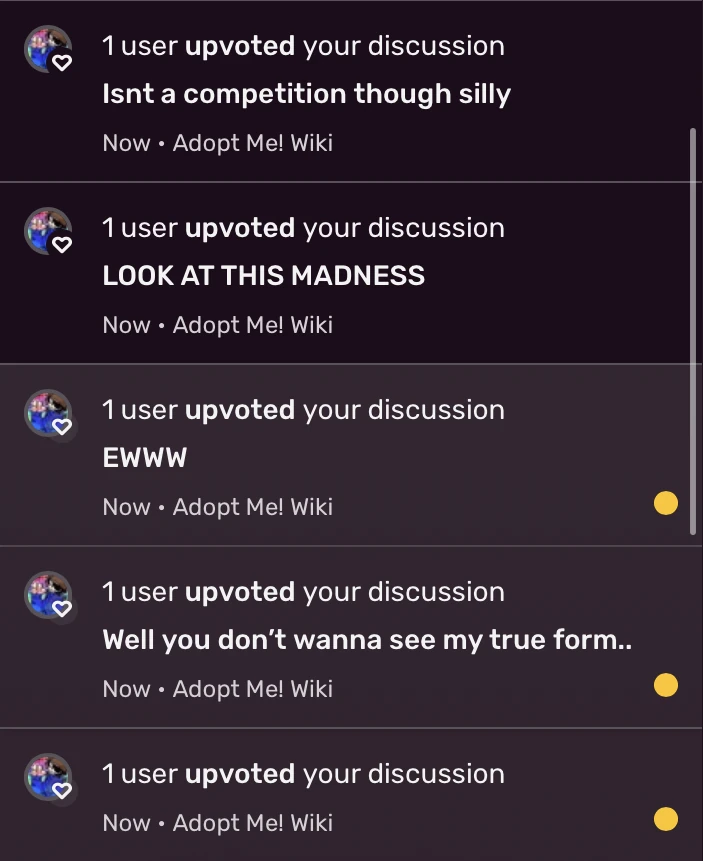Screen dimensions: 703x861
Task: View the 'LOOK AT THIS MADNESS' upvote notification
Action: pyautogui.click(x=264, y=276)
